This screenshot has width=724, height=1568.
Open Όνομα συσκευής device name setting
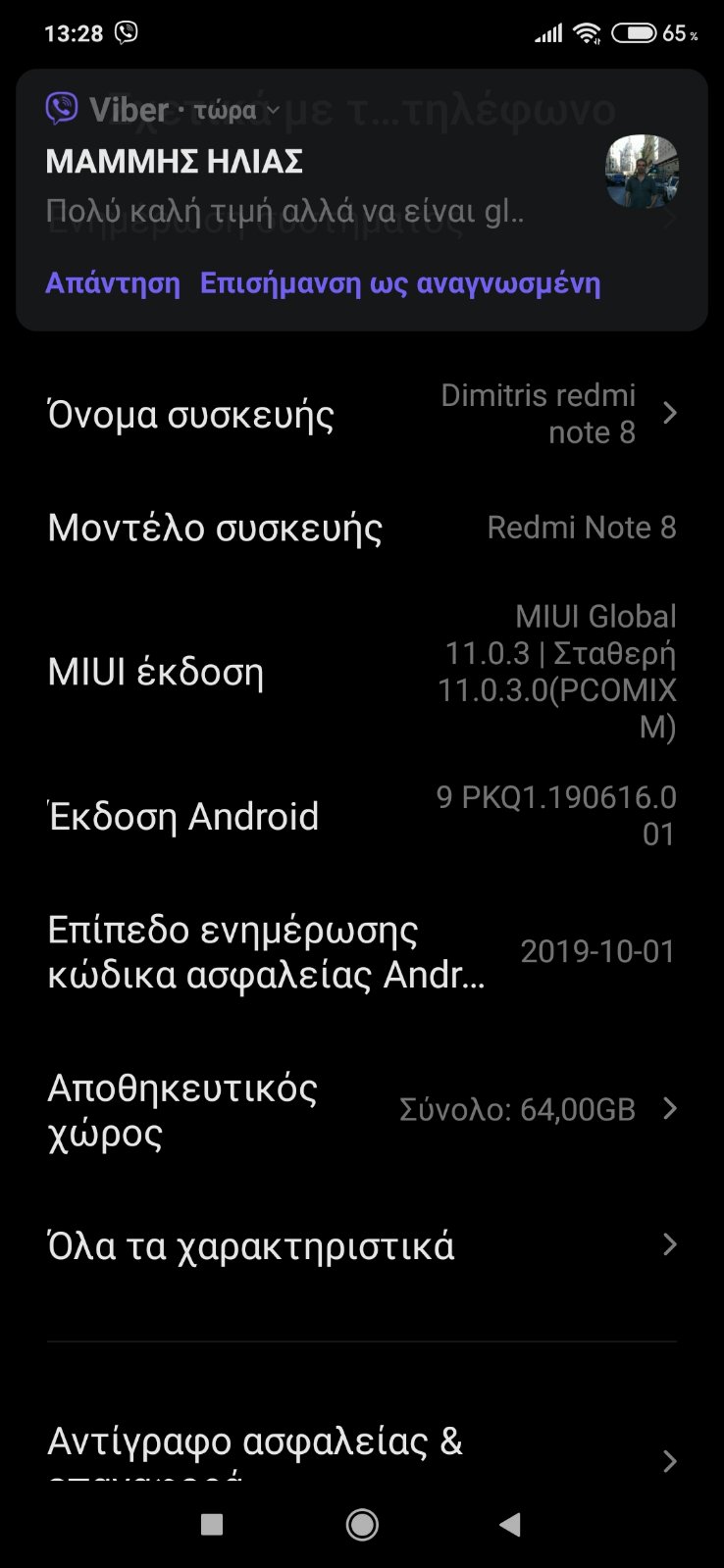click(361, 414)
